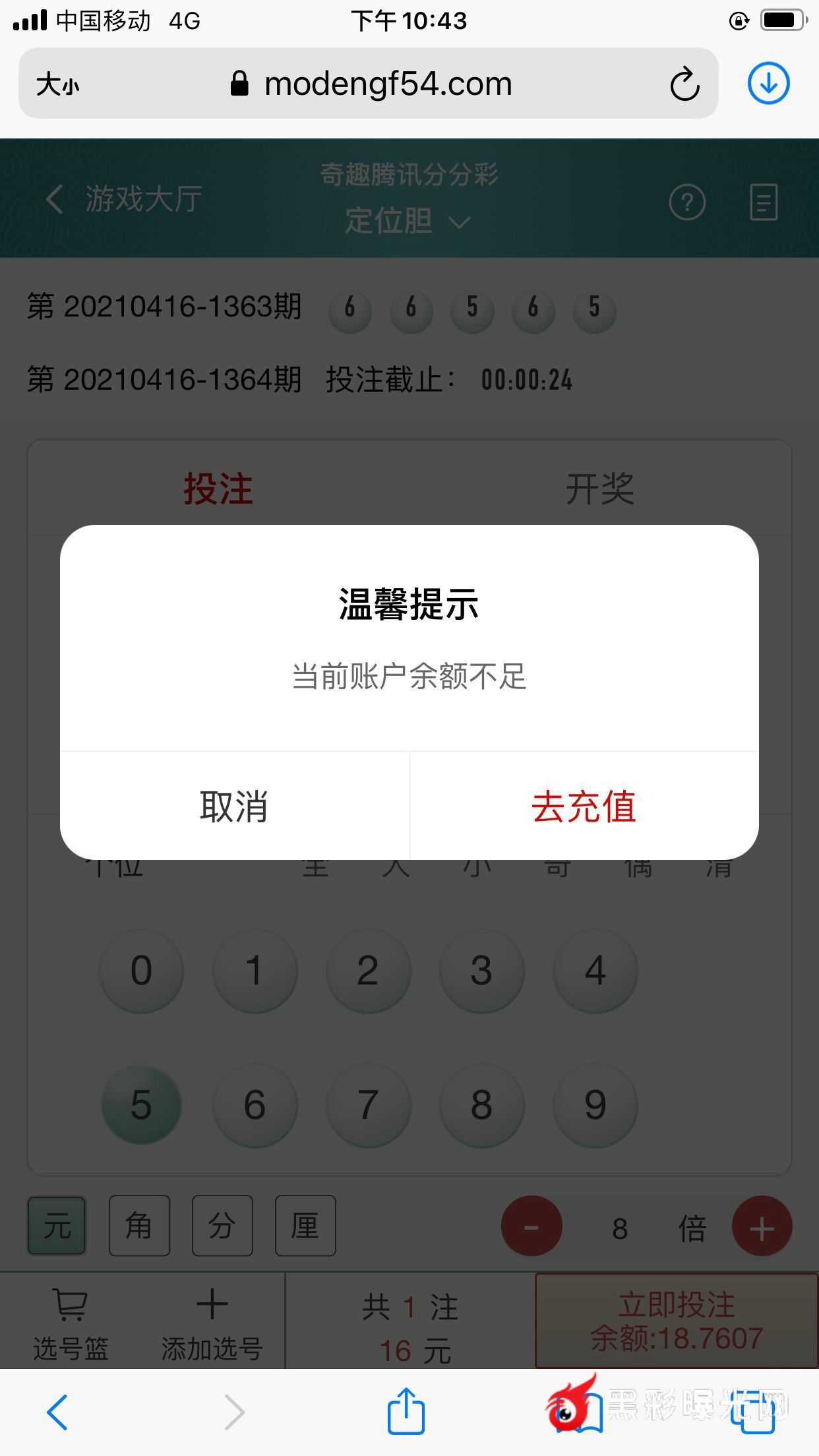Open the Safari share sheet
Viewport: 819px width, 1456px height.
pos(406,1411)
